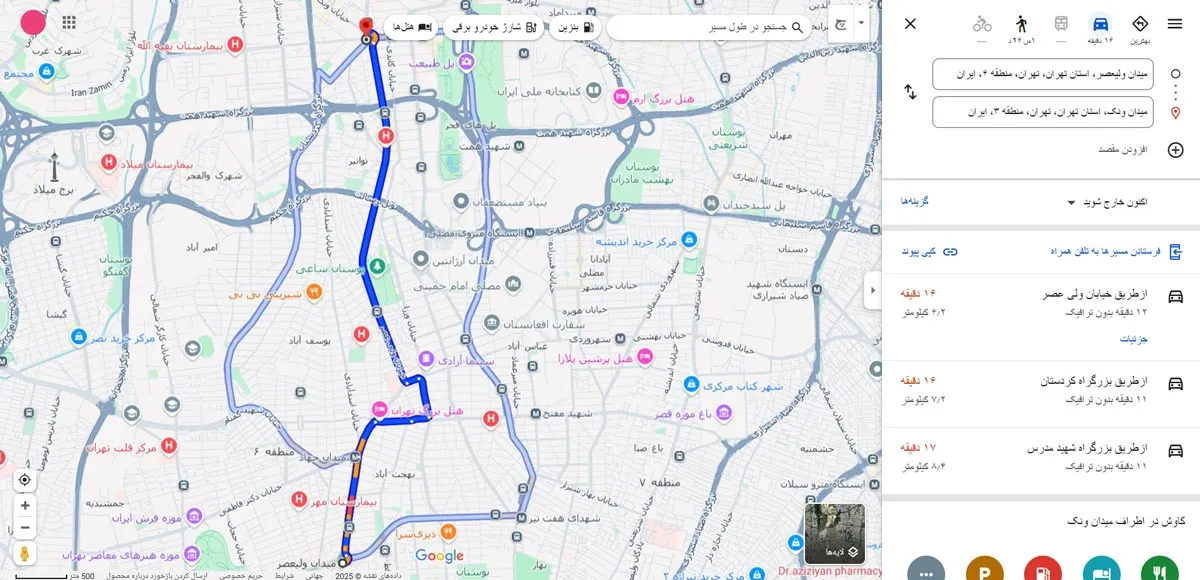
Task: Open the search along route box
Action: [708, 27]
